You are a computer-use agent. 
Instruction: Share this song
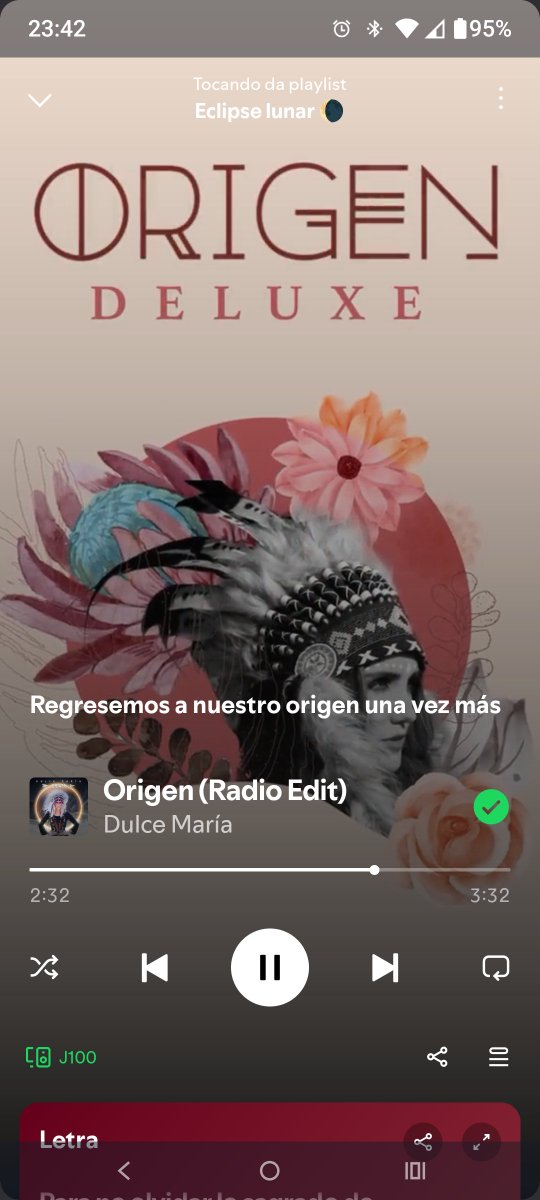pyautogui.click(x=437, y=1057)
